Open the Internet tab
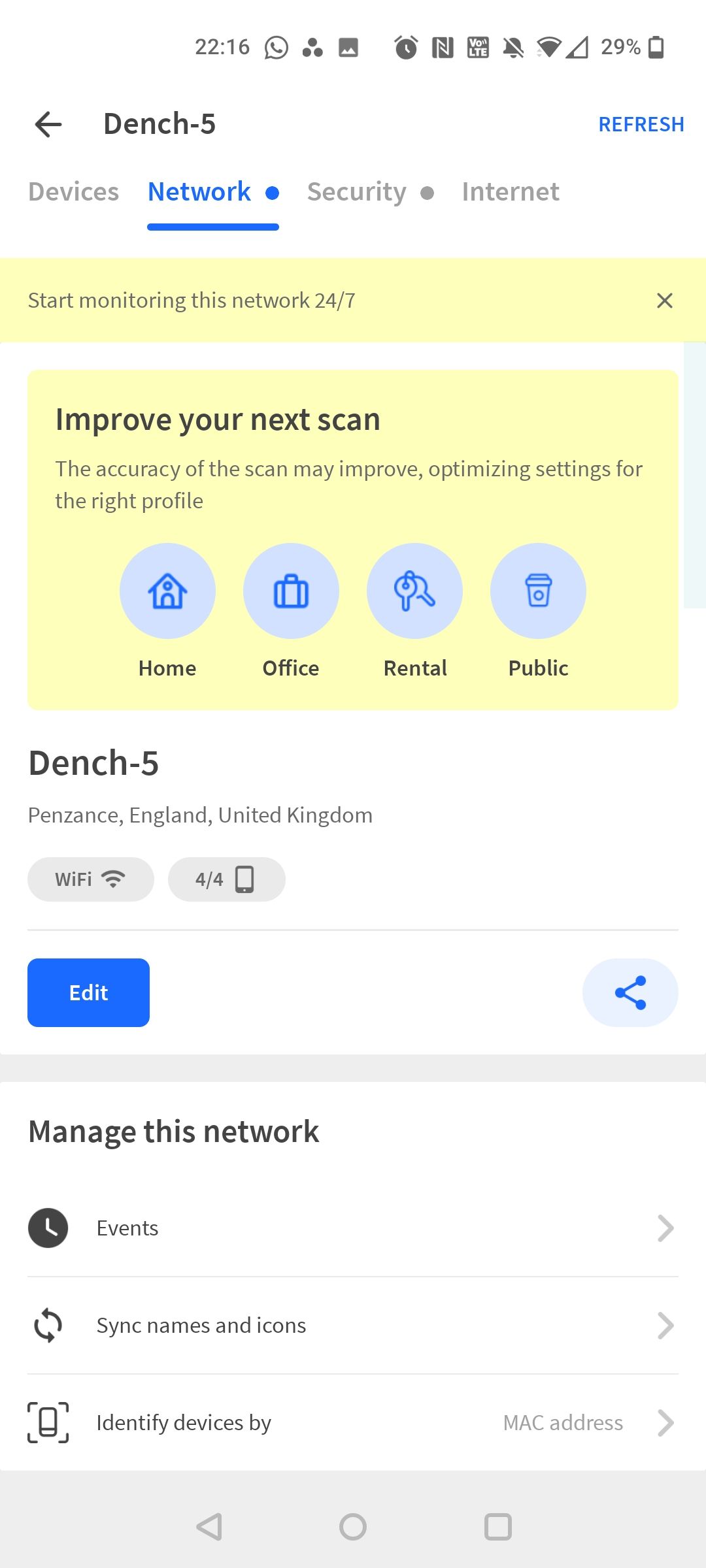The image size is (706, 1568). (x=510, y=192)
